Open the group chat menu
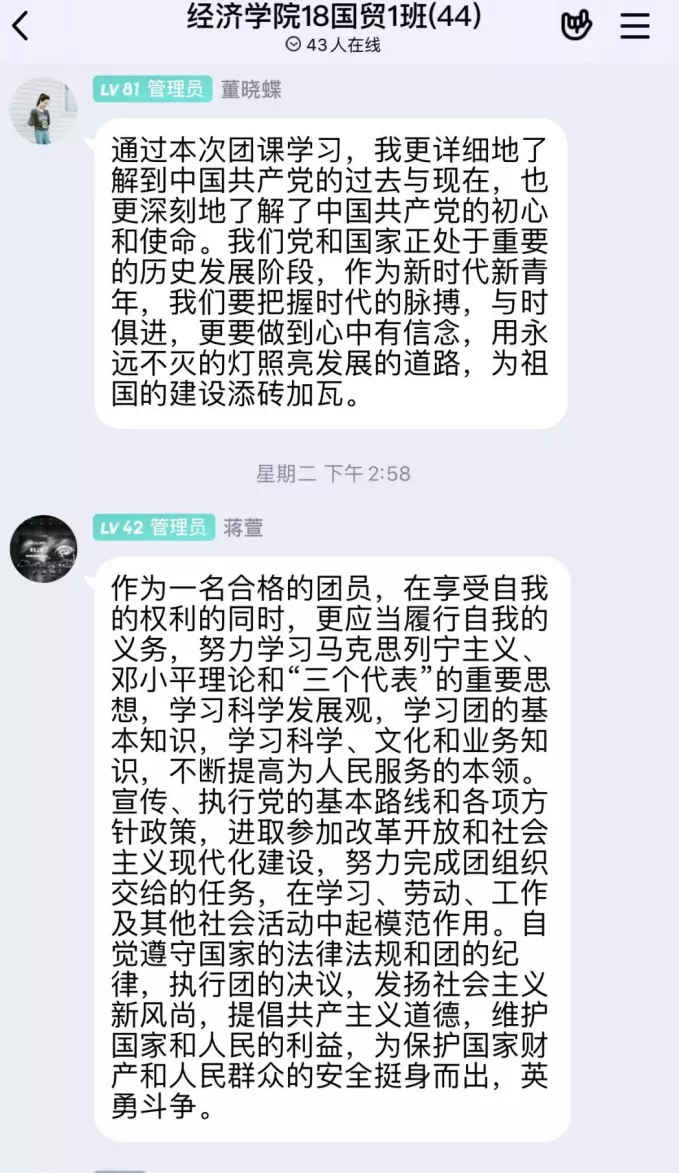 (635, 26)
